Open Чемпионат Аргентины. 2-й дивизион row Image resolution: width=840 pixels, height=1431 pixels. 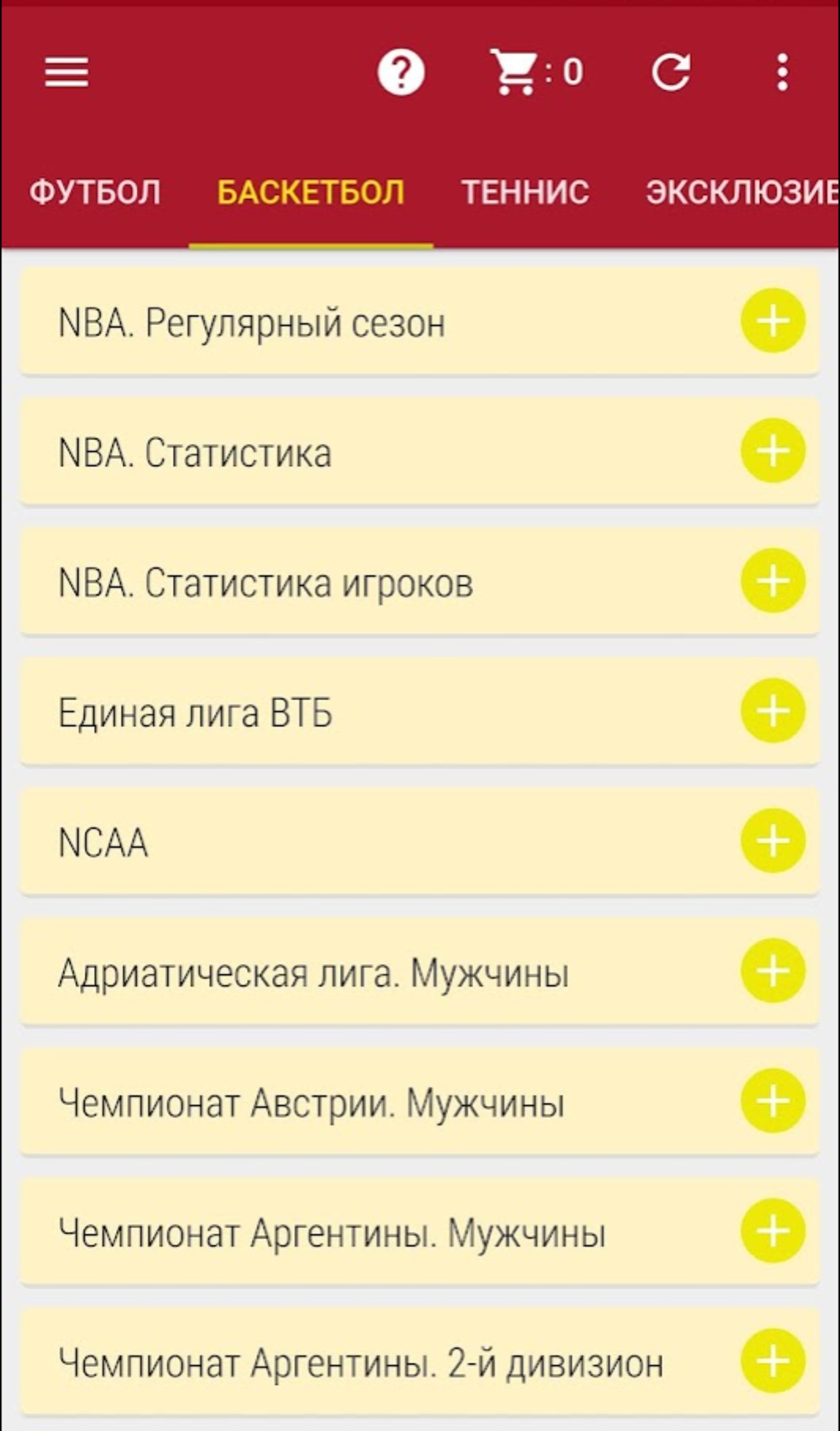pos(420,1361)
